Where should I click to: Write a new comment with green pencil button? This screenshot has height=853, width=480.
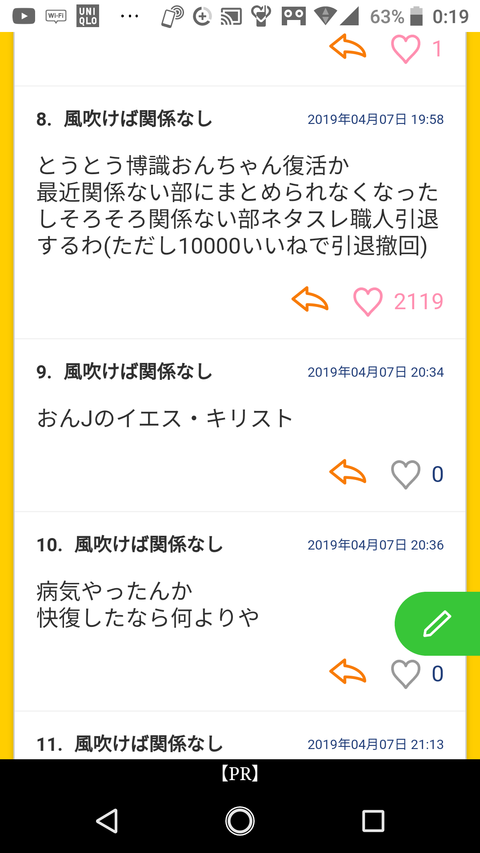coord(438,624)
